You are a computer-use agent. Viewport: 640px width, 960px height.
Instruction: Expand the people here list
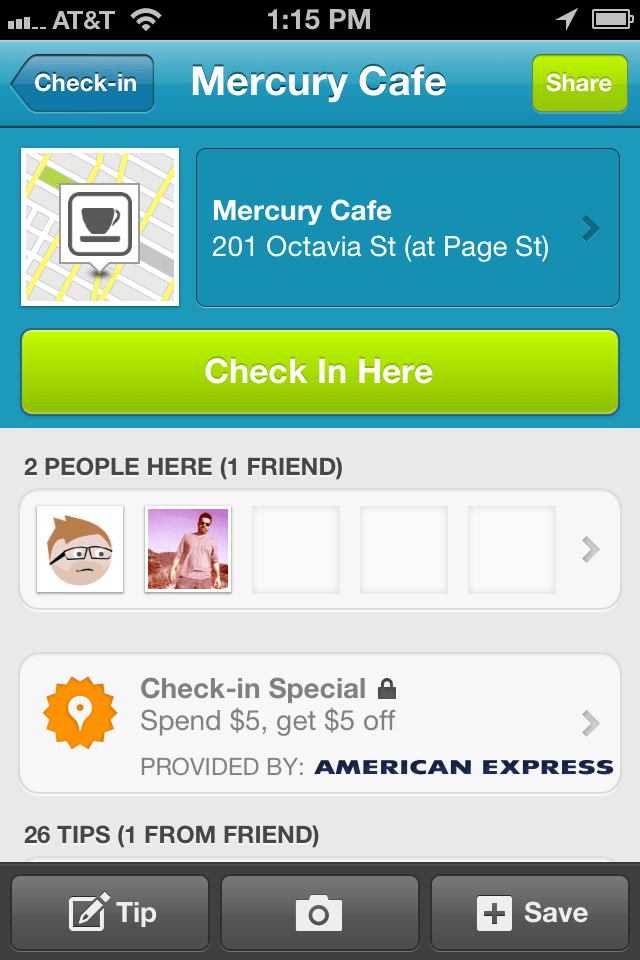(591, 549)
